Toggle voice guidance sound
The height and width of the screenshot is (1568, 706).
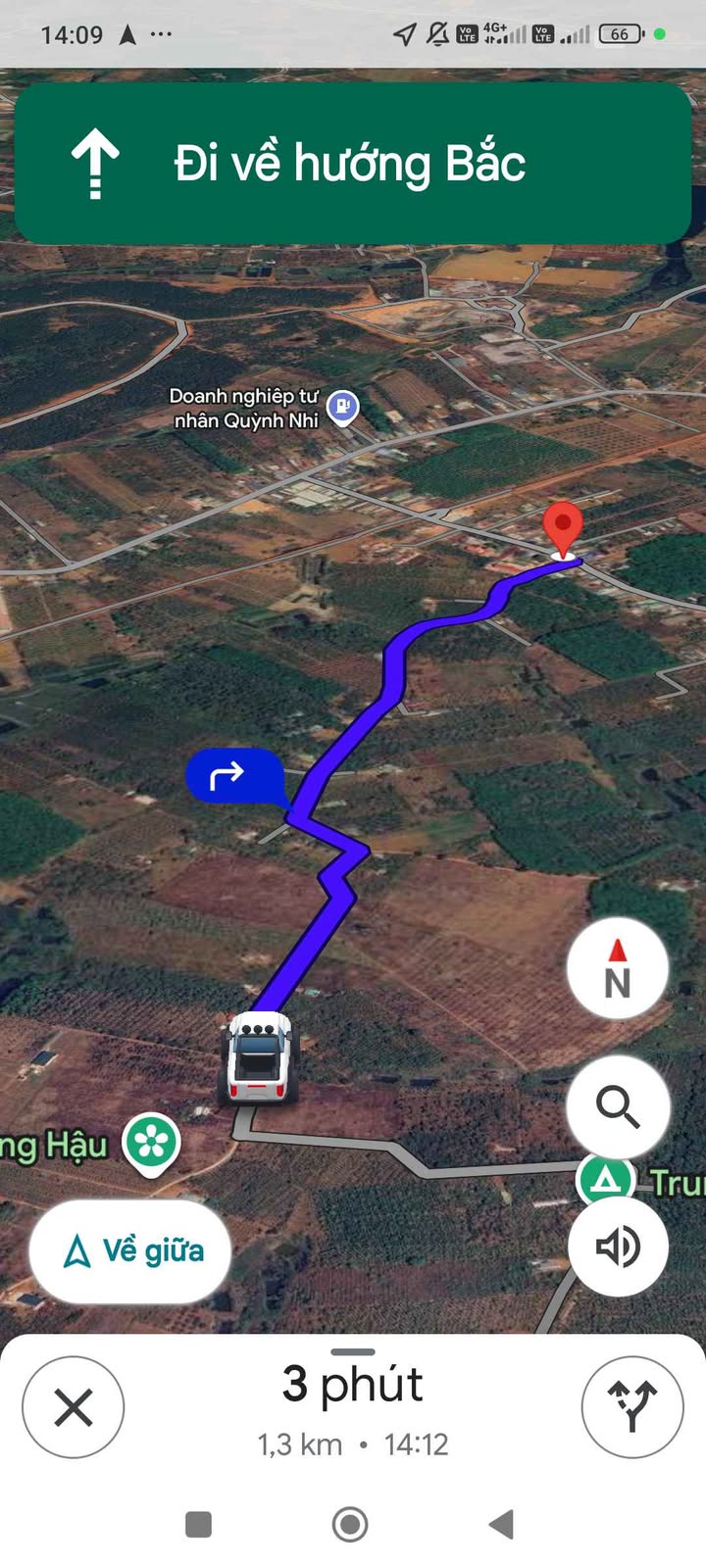(x=618, y=1247)
